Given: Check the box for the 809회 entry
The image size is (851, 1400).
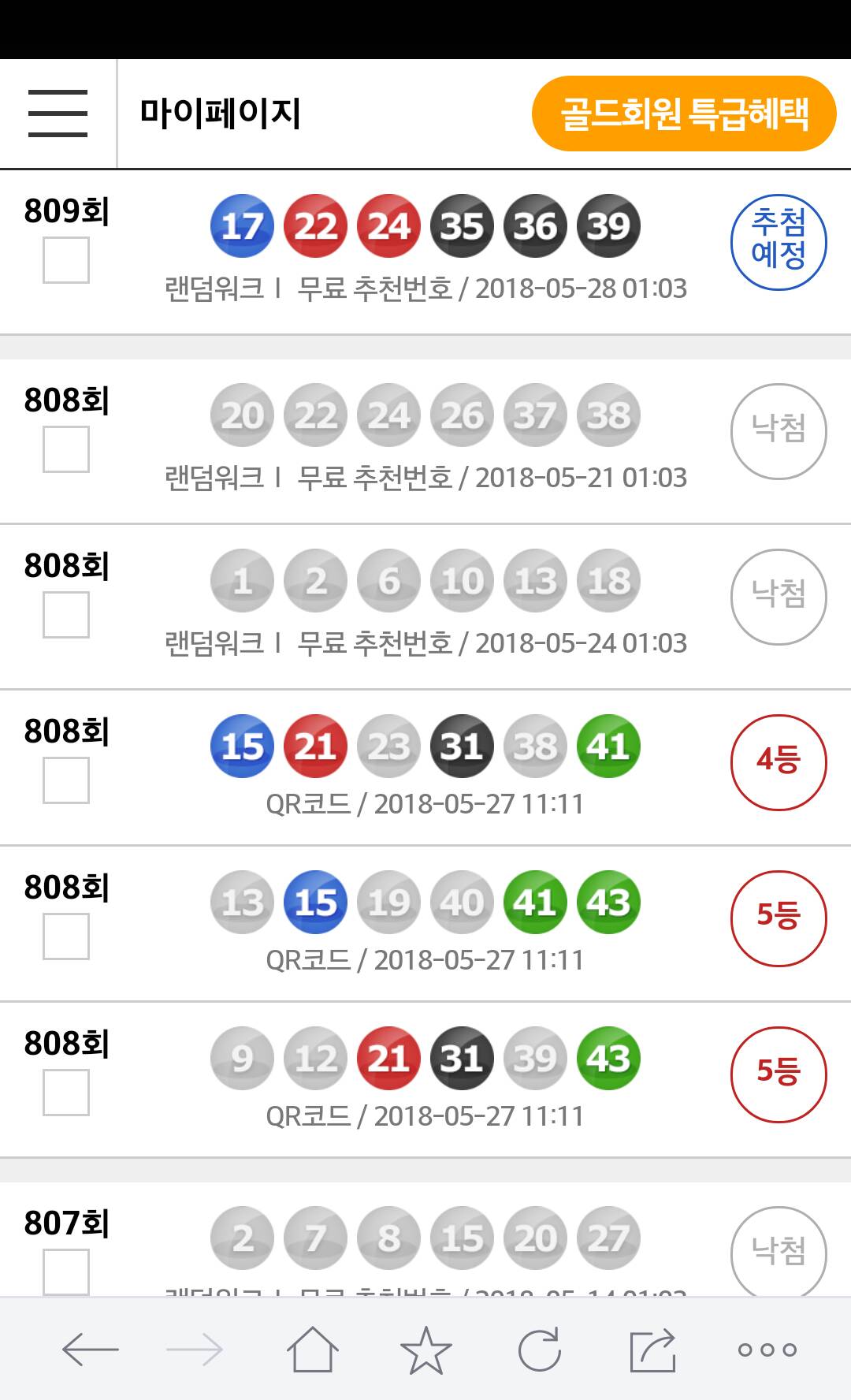Looking at the screenshot, I should click(x=66, y=260).
